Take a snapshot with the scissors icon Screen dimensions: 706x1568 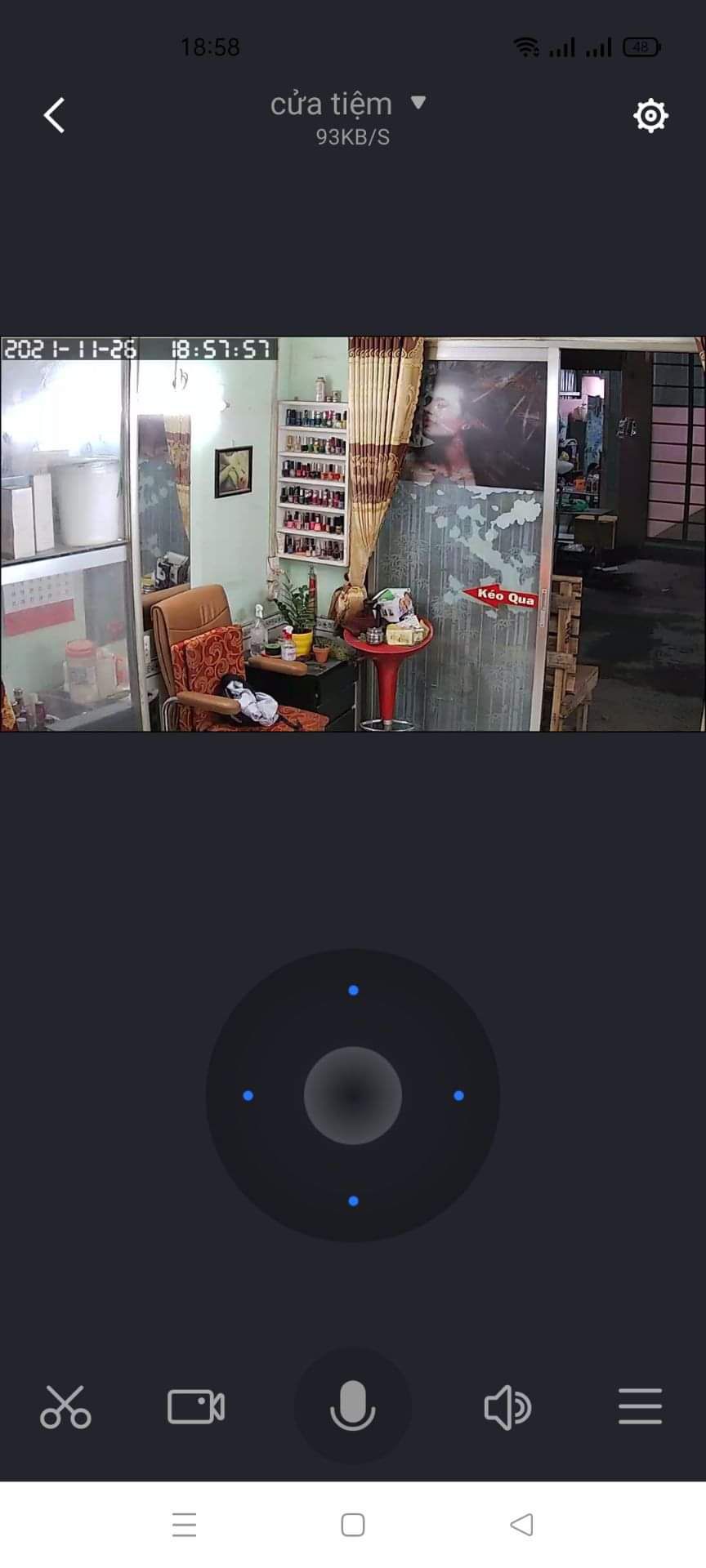tap(66, 1406)
